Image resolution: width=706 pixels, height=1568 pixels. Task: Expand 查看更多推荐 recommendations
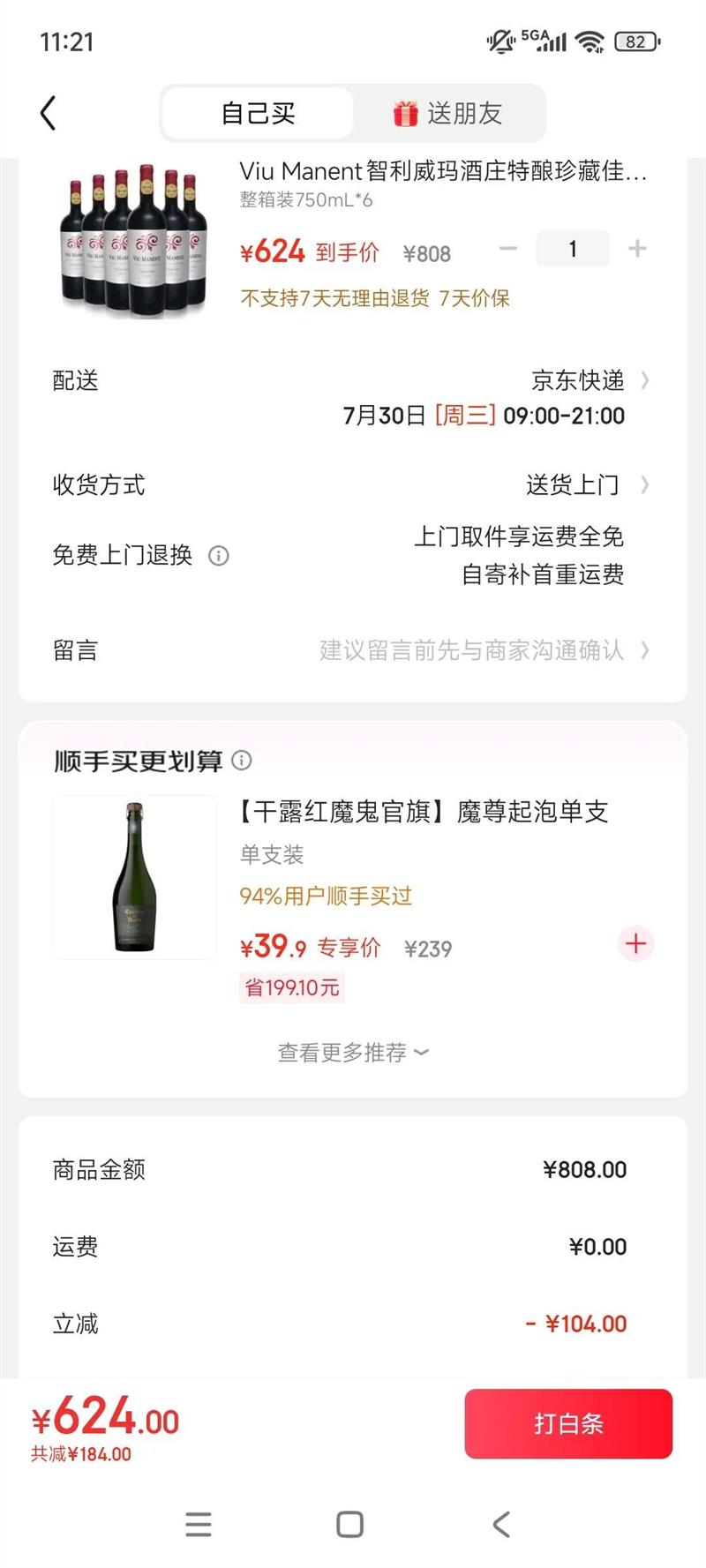(x=353, y=1053)
